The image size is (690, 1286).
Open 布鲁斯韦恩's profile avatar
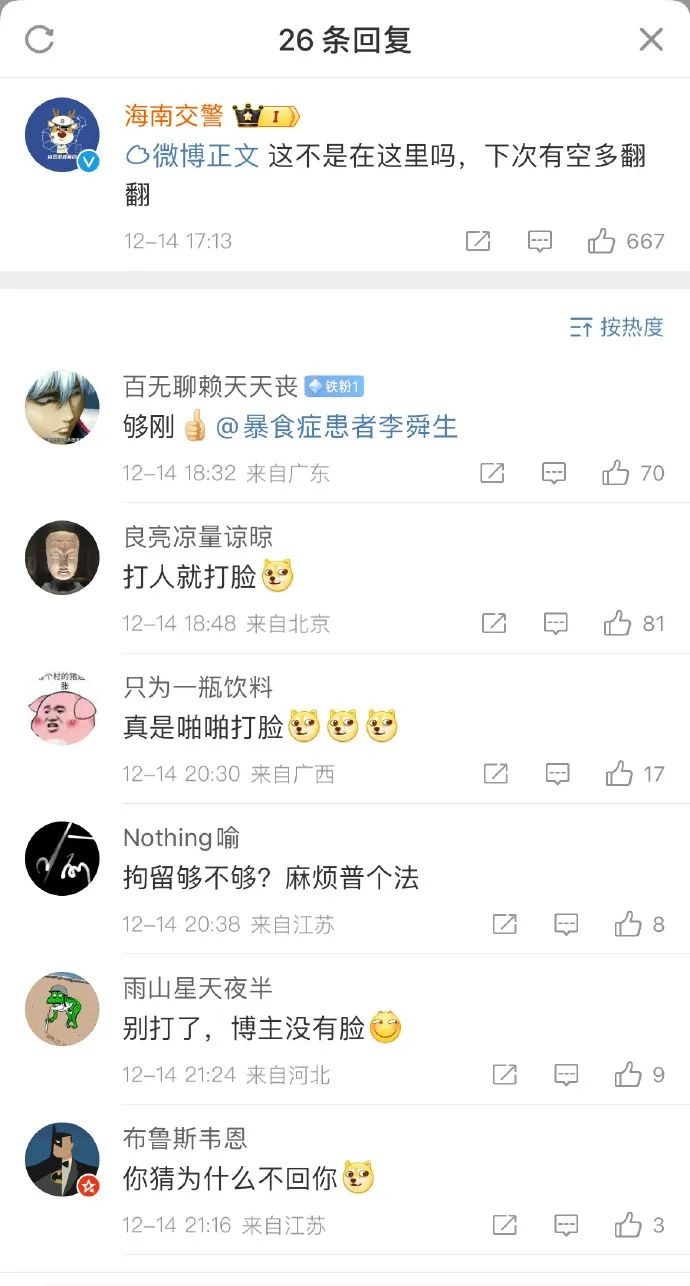click(62, 1159)
